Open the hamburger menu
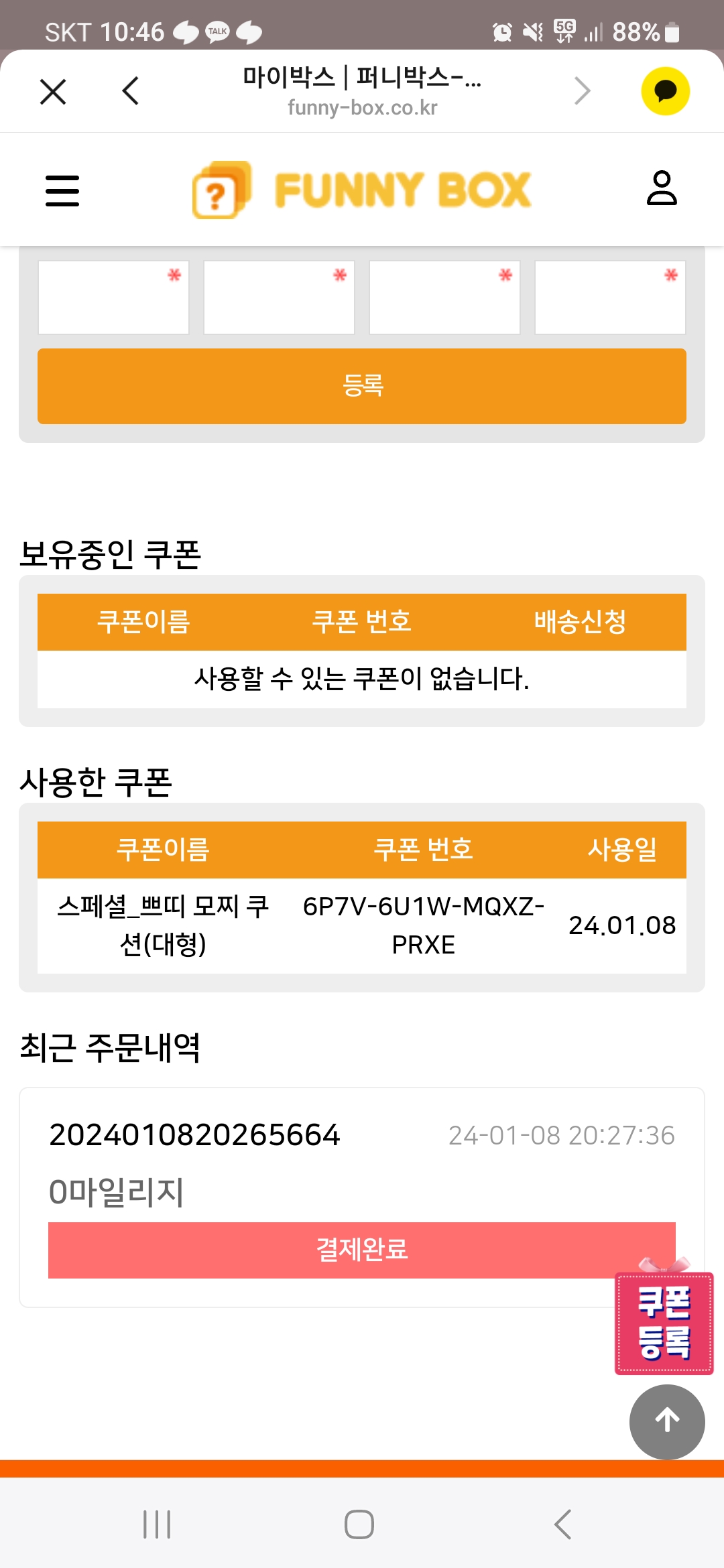This screenshot has width=724, height=1568. pos(62,190)
